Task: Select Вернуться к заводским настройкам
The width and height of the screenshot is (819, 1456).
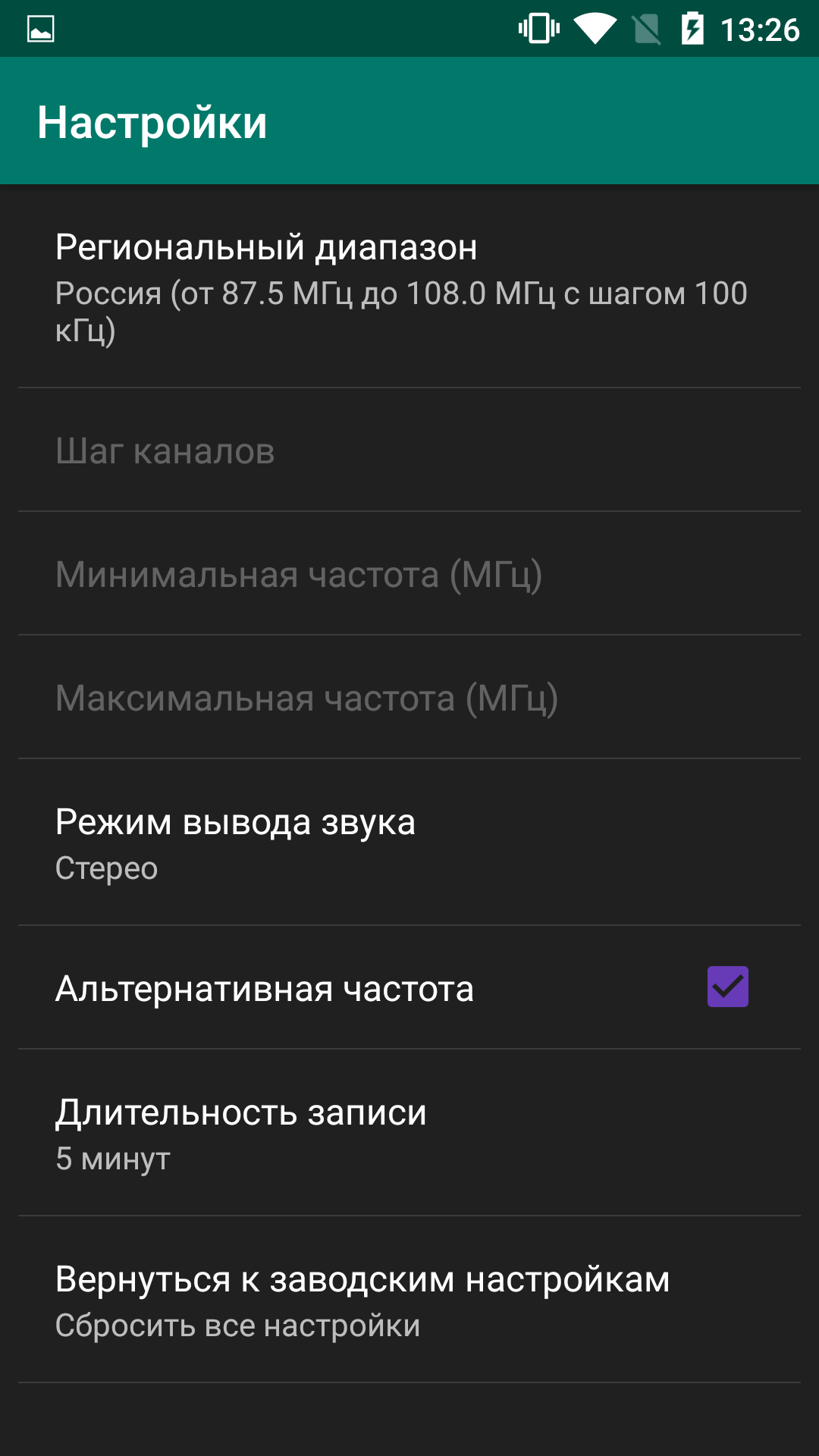Action: pyautogui.click(x=409, y=1300)
